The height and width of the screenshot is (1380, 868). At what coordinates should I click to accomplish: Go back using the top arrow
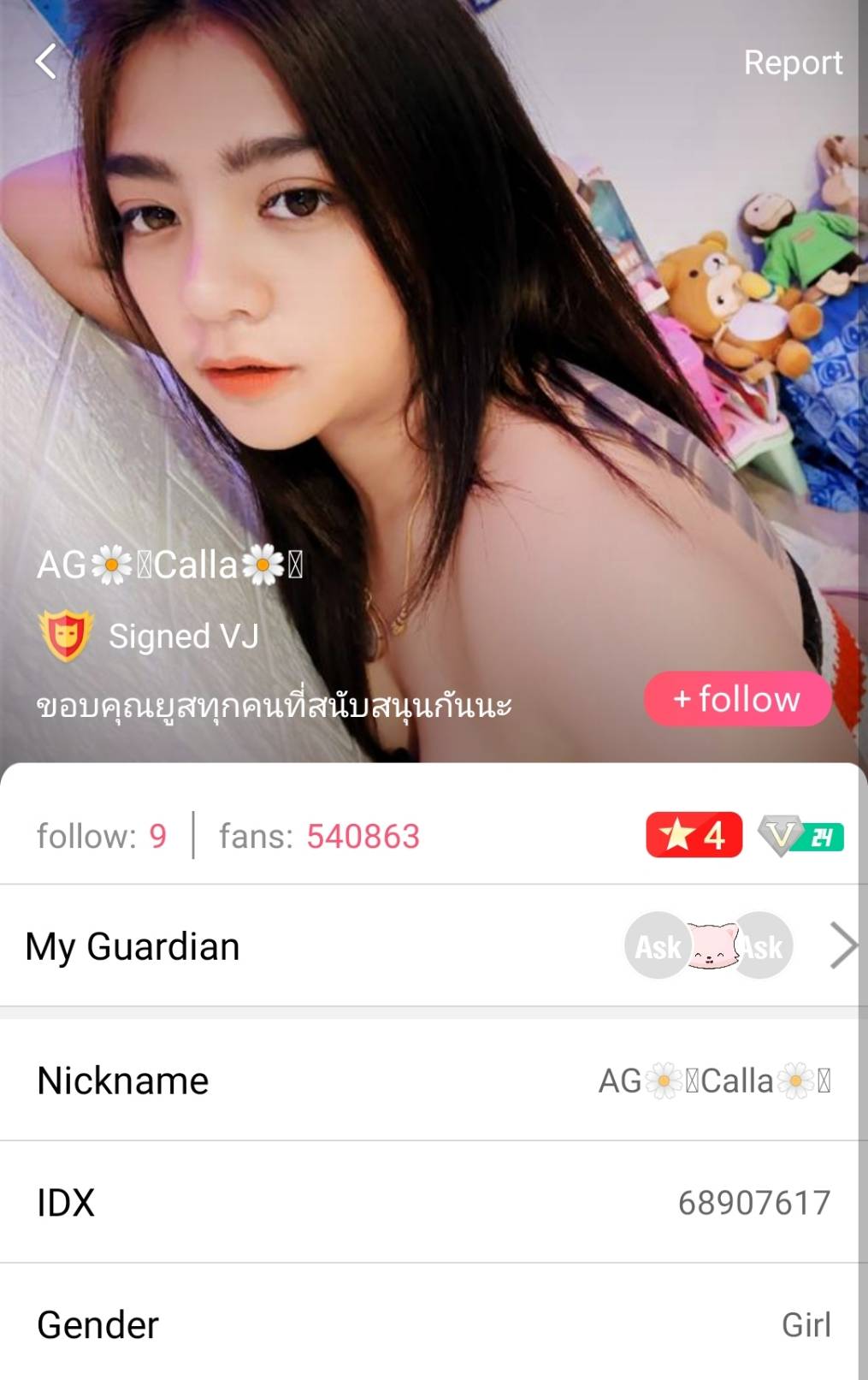click(x=46, y=62)
